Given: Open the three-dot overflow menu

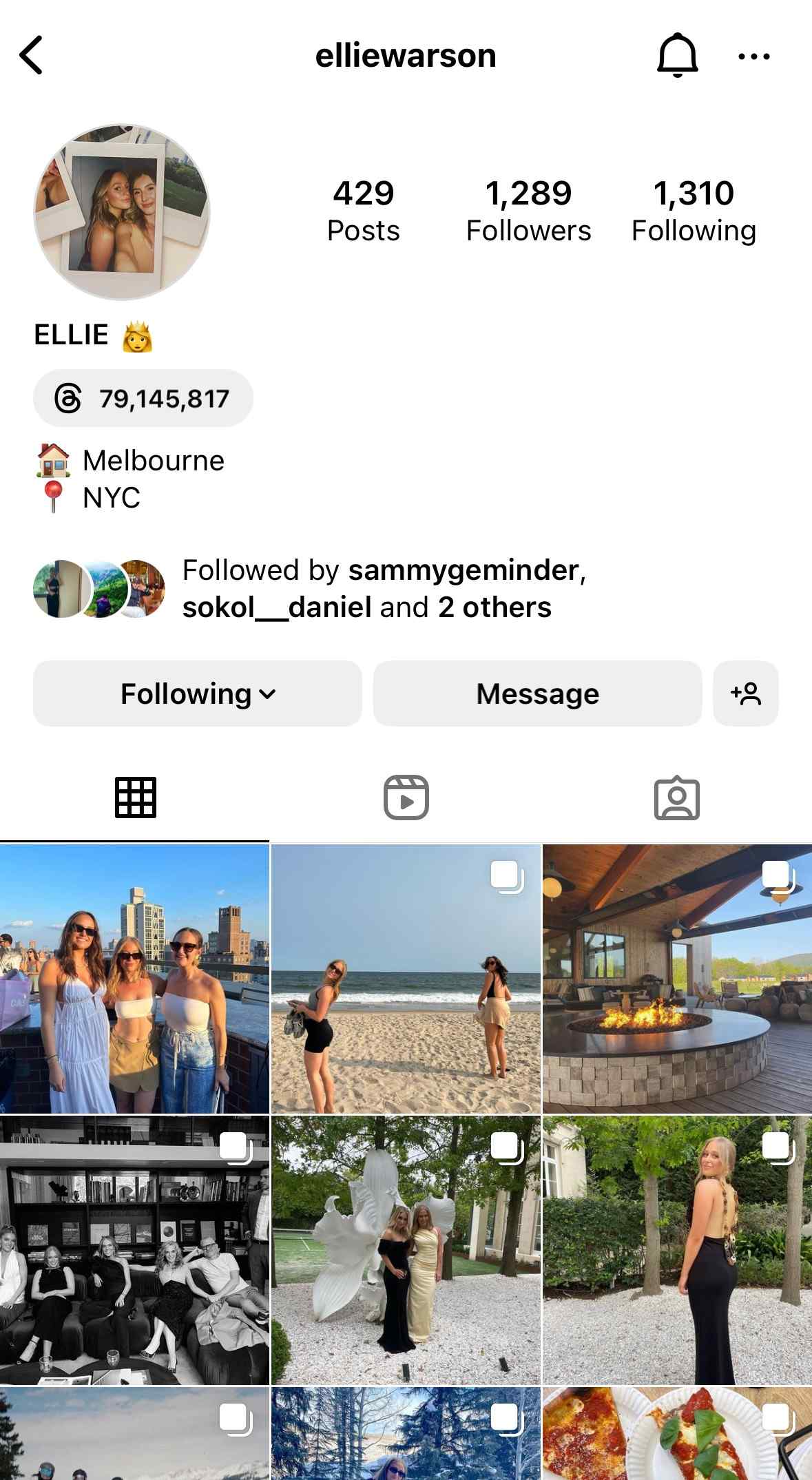Looking at the screenshot, I should coord(753,56).
